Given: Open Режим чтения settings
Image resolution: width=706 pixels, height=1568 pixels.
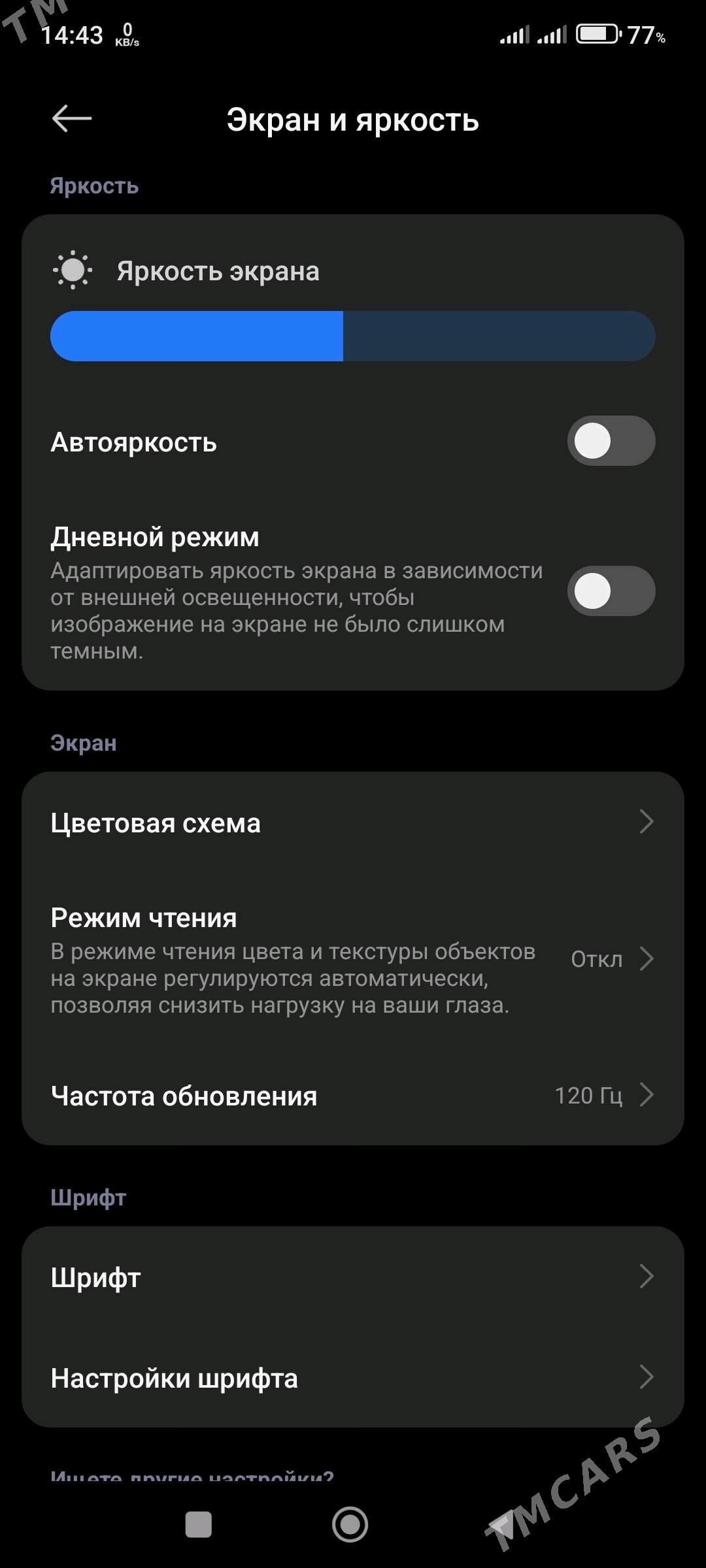Looking at the screenshot, I should click(352, 959).
